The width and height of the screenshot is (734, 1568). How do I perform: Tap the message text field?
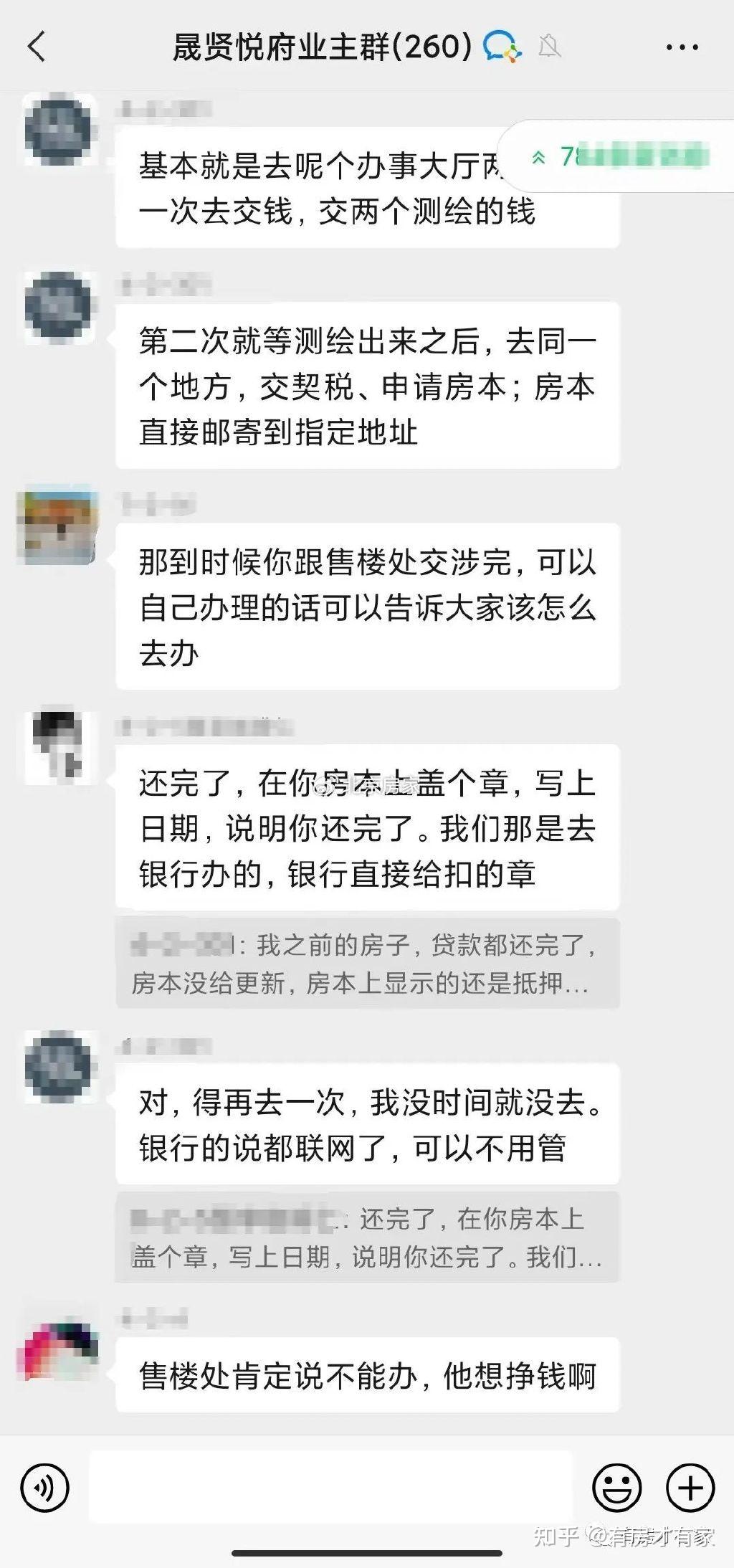(x=331, y=1488)
